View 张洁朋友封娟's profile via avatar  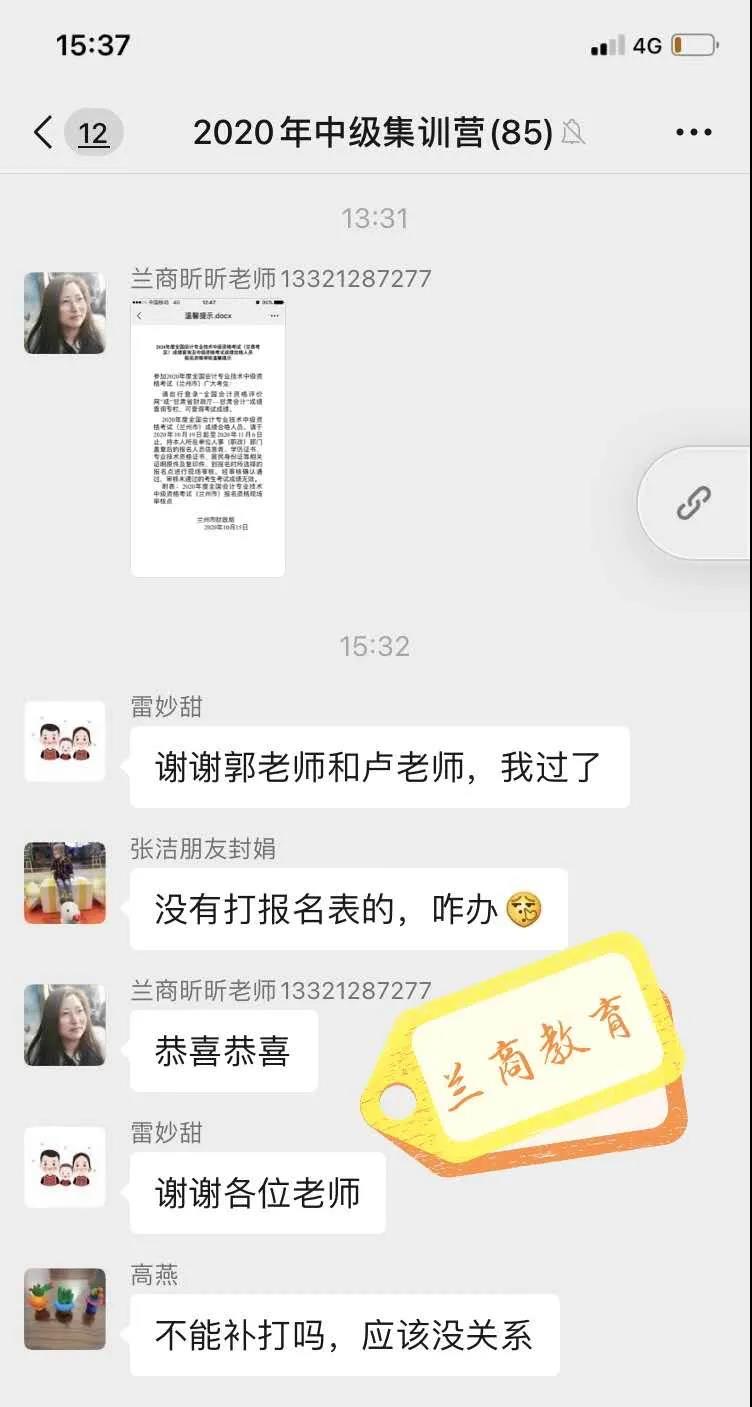pos(65,883)
